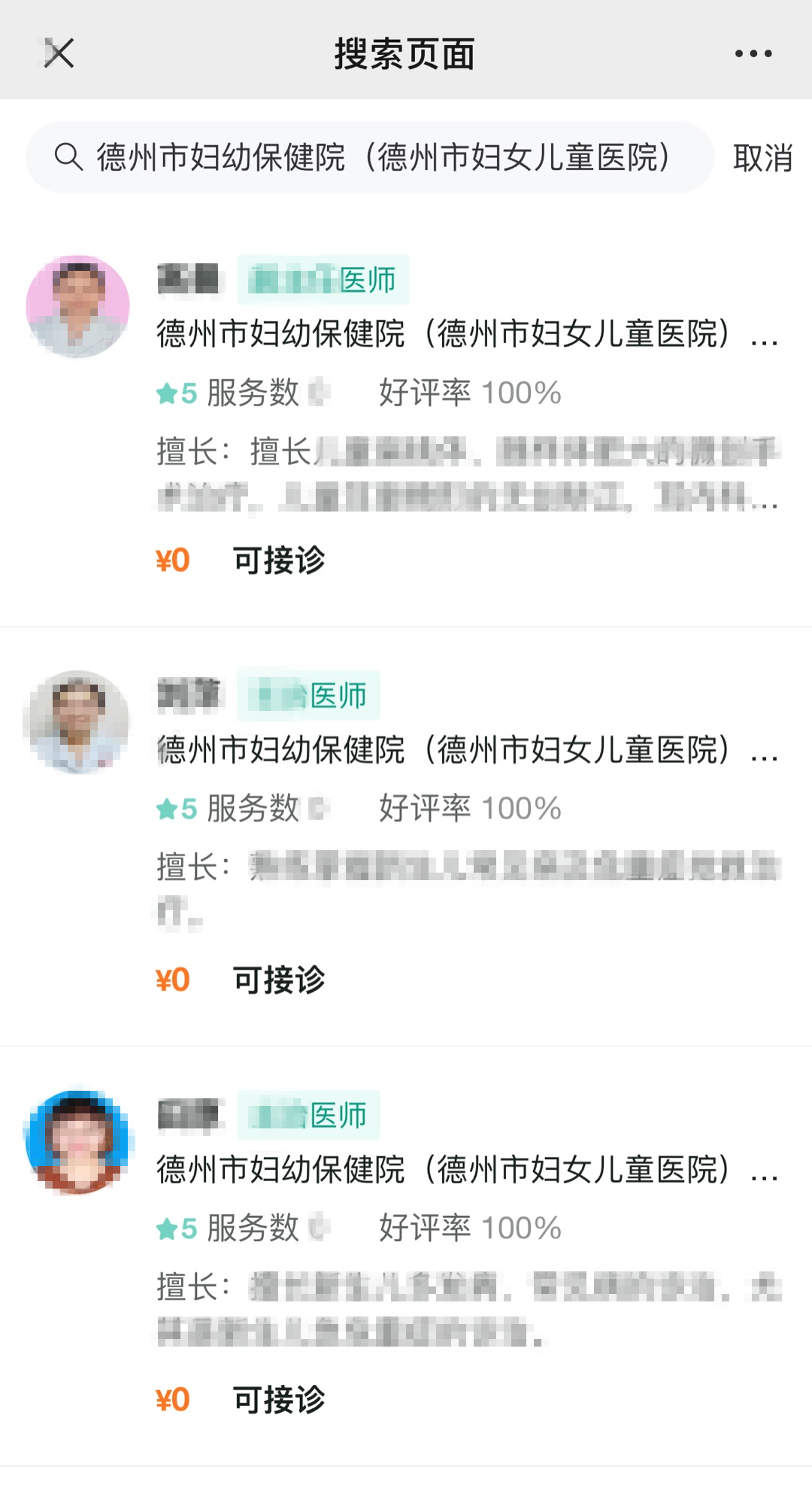Viewport: 812px width, 1485px height.
Task: Close the search page
Action: pyautogui.click(x=59, y=53)
